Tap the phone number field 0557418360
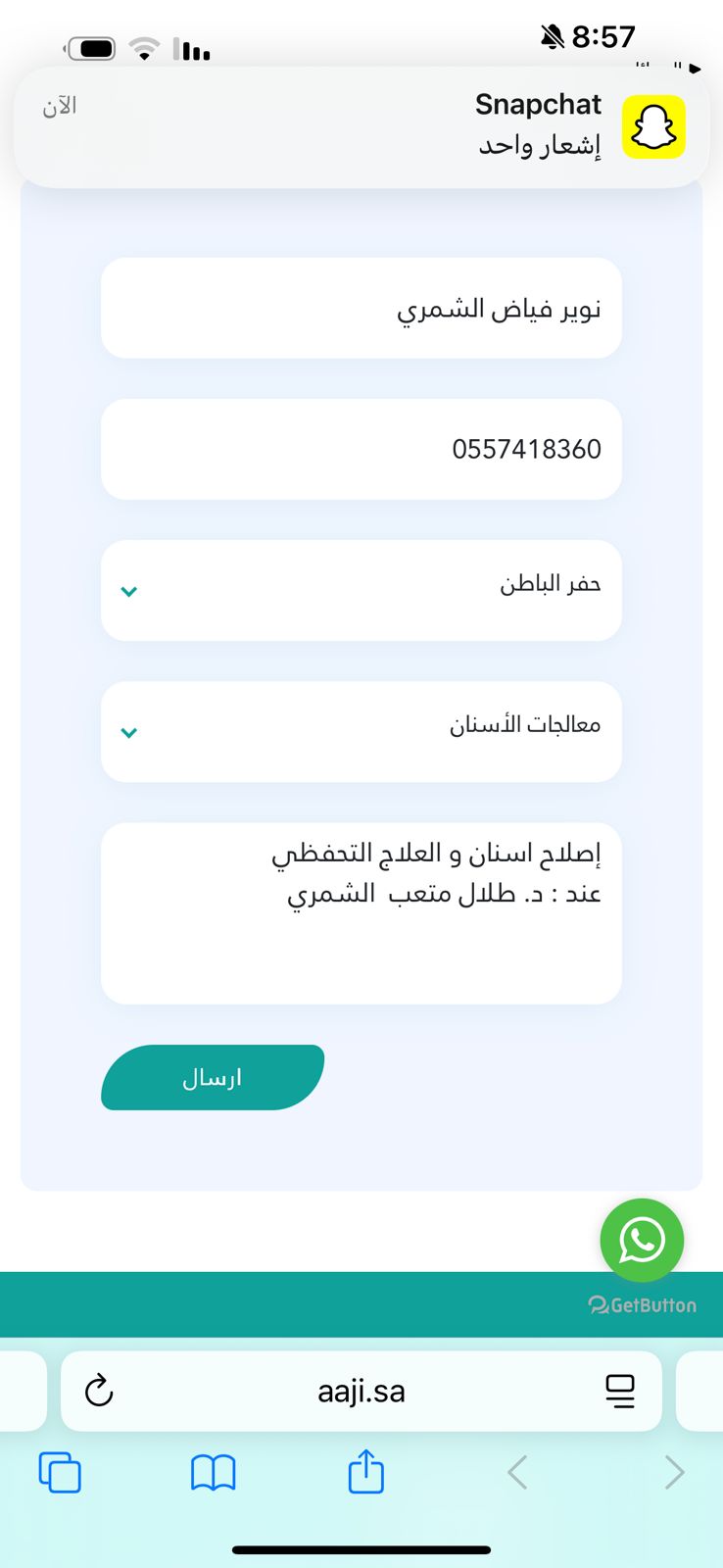This screenshot has height=1568, width=723. click(361, 449)
